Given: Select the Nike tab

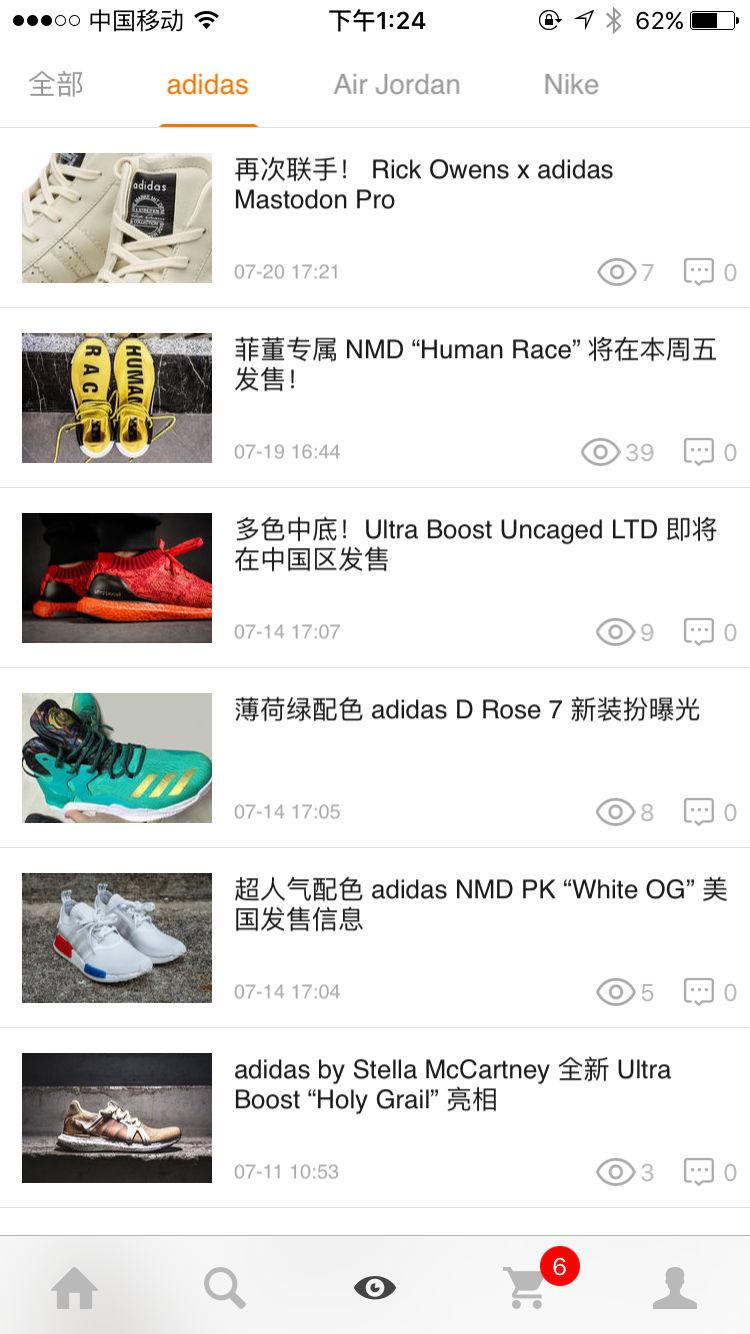Looking at the screenshot, I should tap(571, 85).
